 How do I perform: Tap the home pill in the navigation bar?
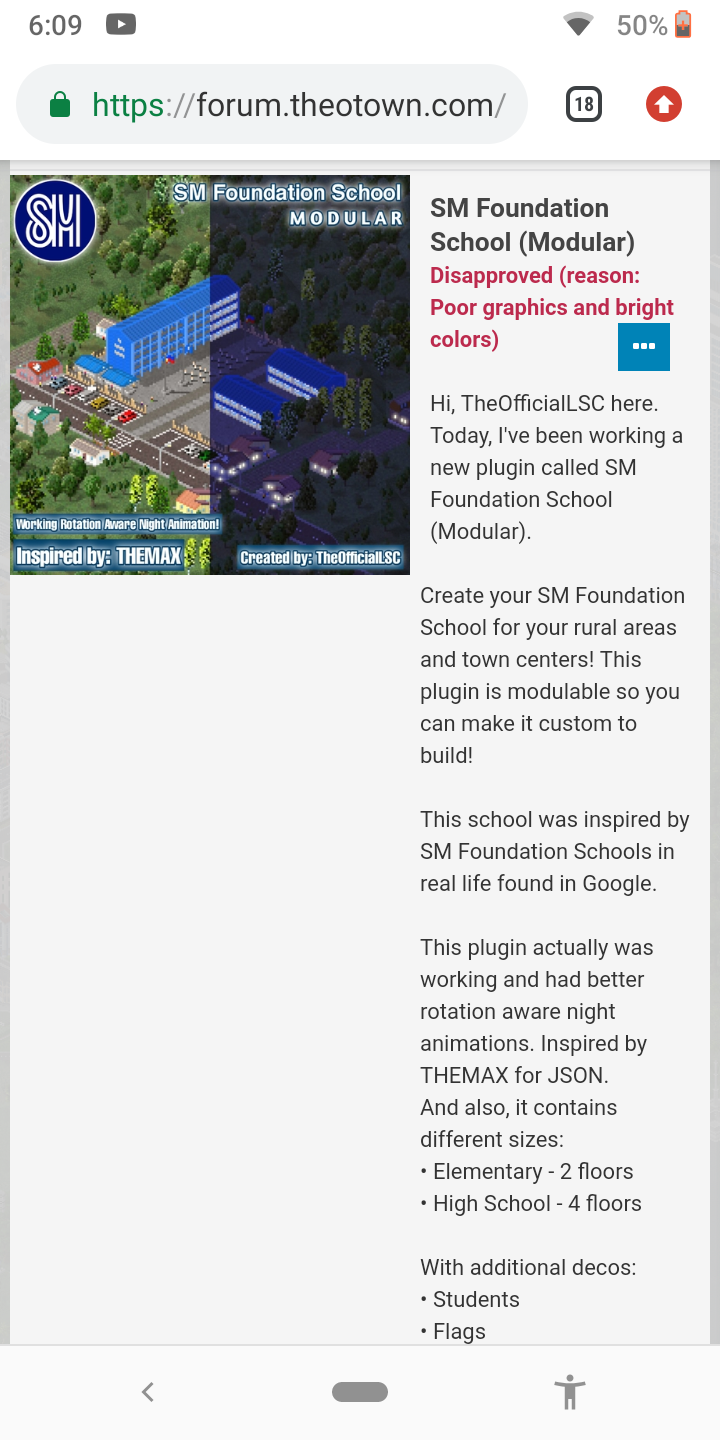[360, 1391]
